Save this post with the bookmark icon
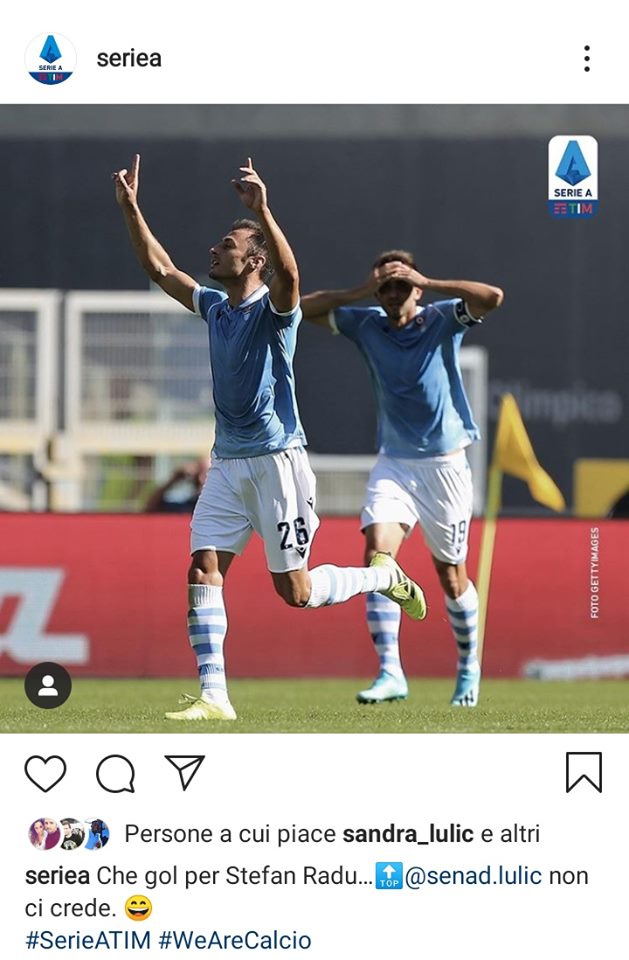The image size is (629, 960). (583, 773)
